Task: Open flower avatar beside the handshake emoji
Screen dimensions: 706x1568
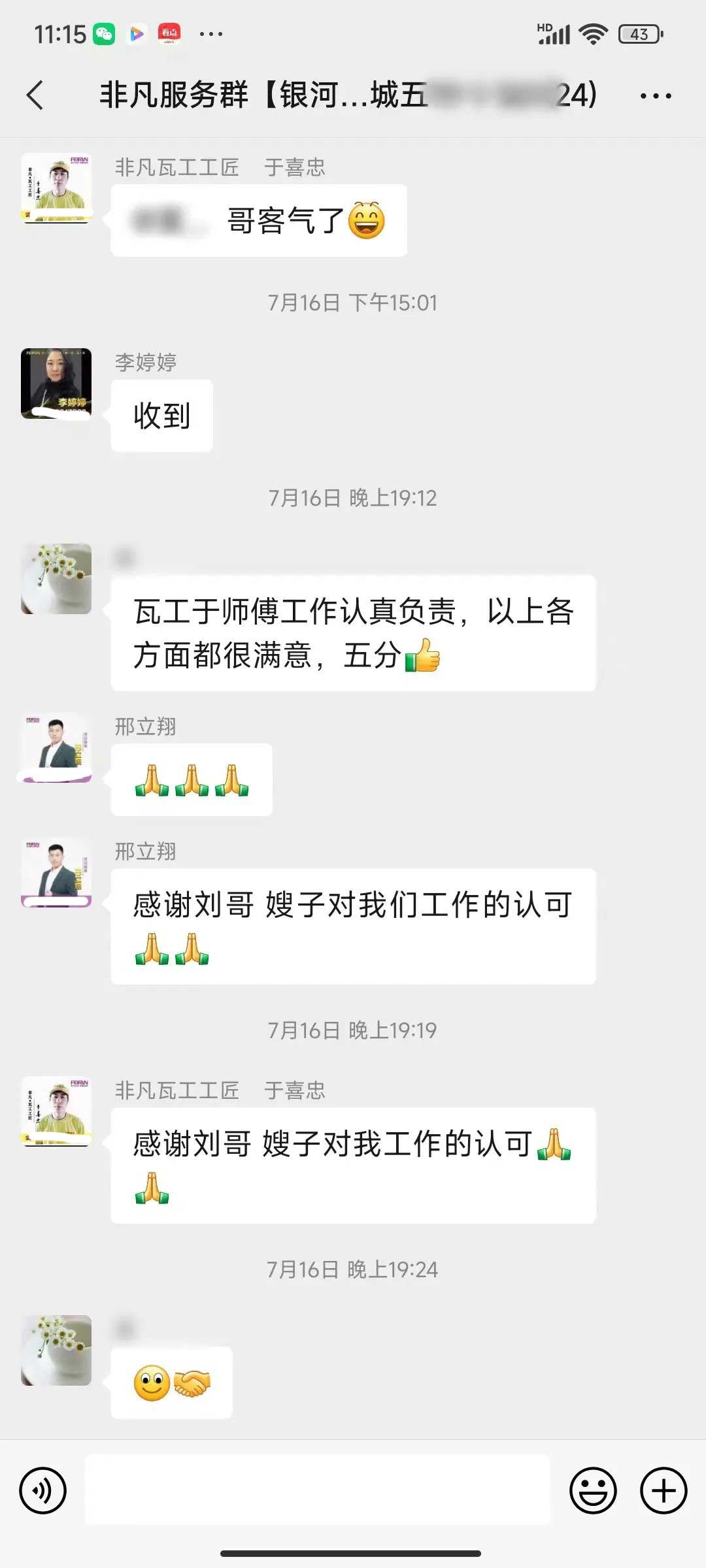Action: click(56, 1350)
